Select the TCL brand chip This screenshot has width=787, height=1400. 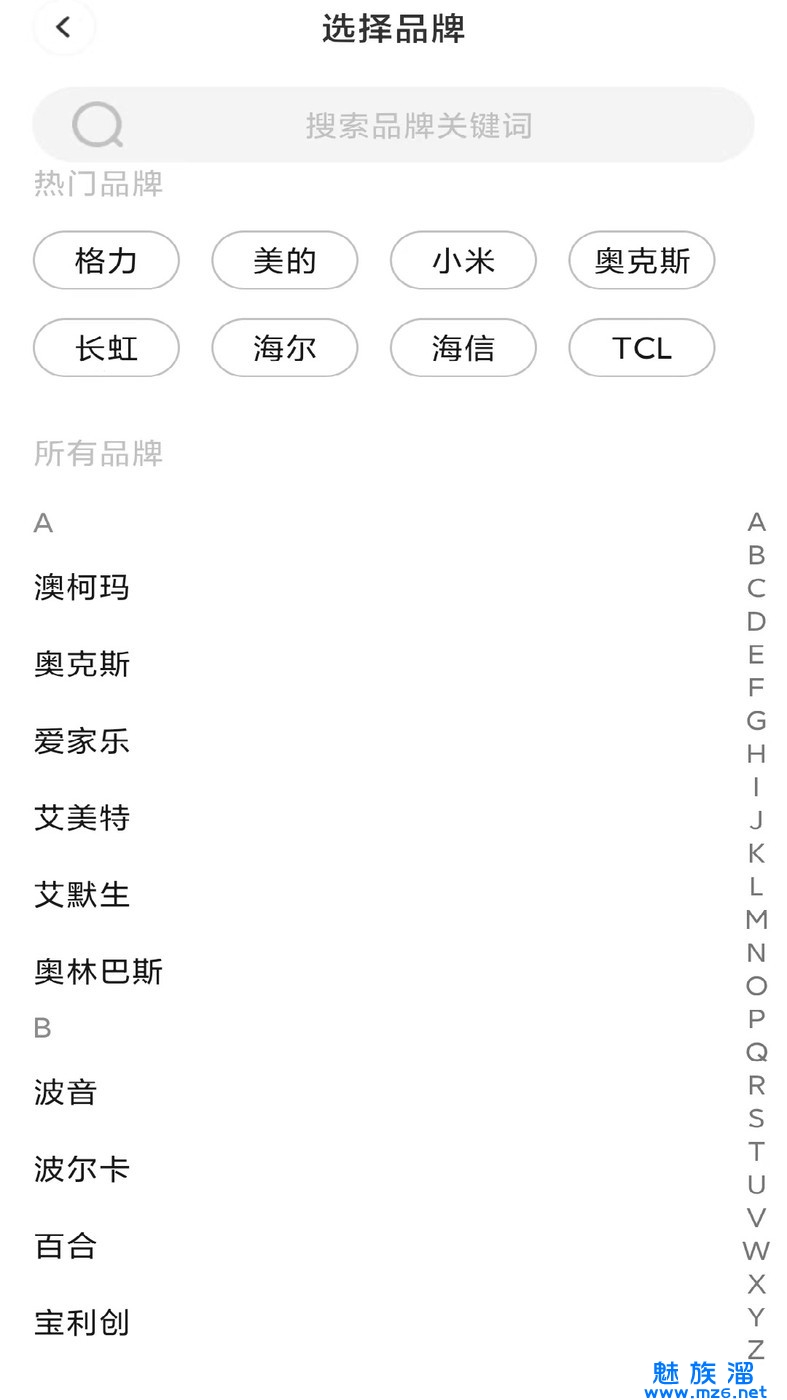[641, 348]
